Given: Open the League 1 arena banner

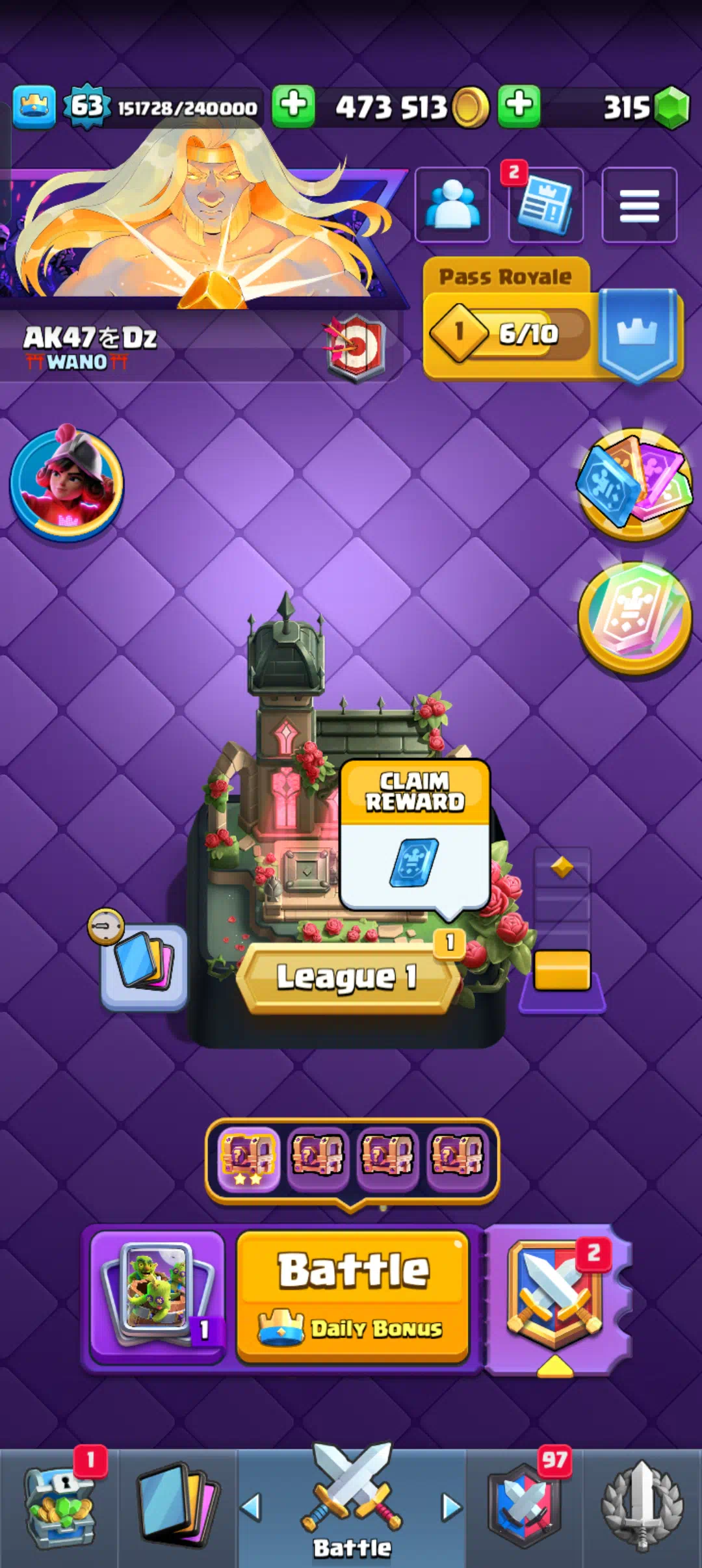Looking at the screenshot, I should 347,977.
